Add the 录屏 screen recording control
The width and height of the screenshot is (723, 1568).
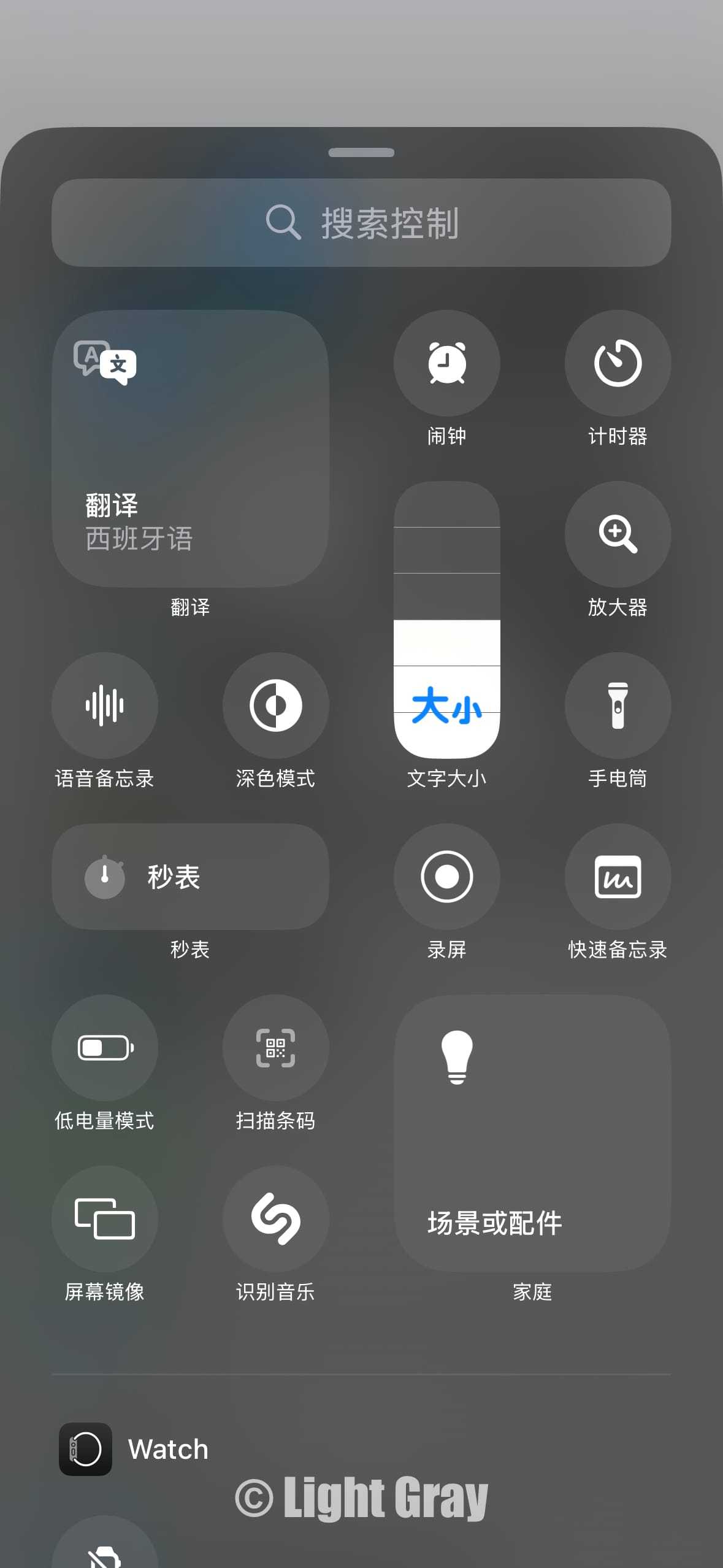(x=446, y=877)
